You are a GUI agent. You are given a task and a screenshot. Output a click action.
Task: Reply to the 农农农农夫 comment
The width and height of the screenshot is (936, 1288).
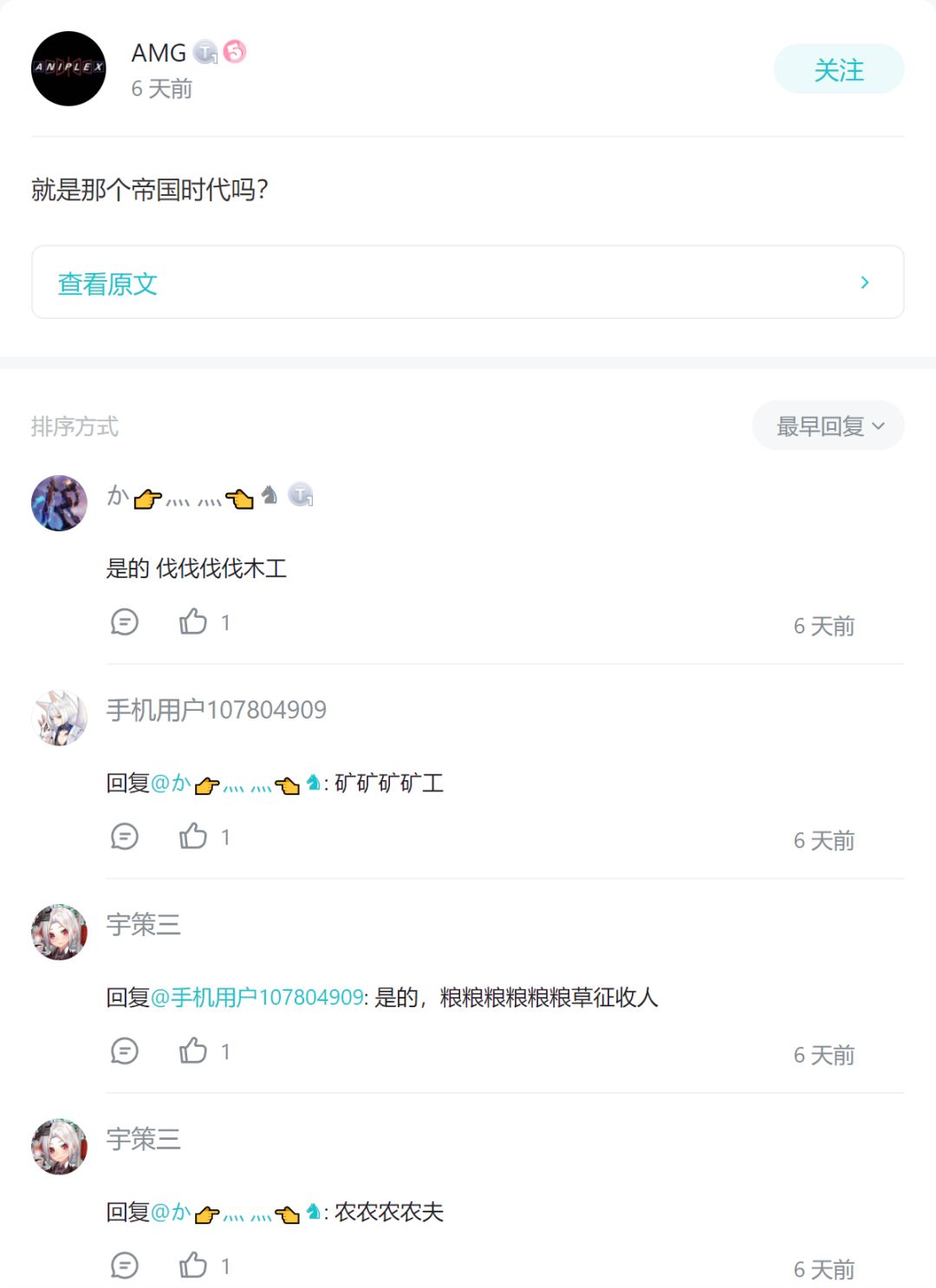[x=125, y=1265]
